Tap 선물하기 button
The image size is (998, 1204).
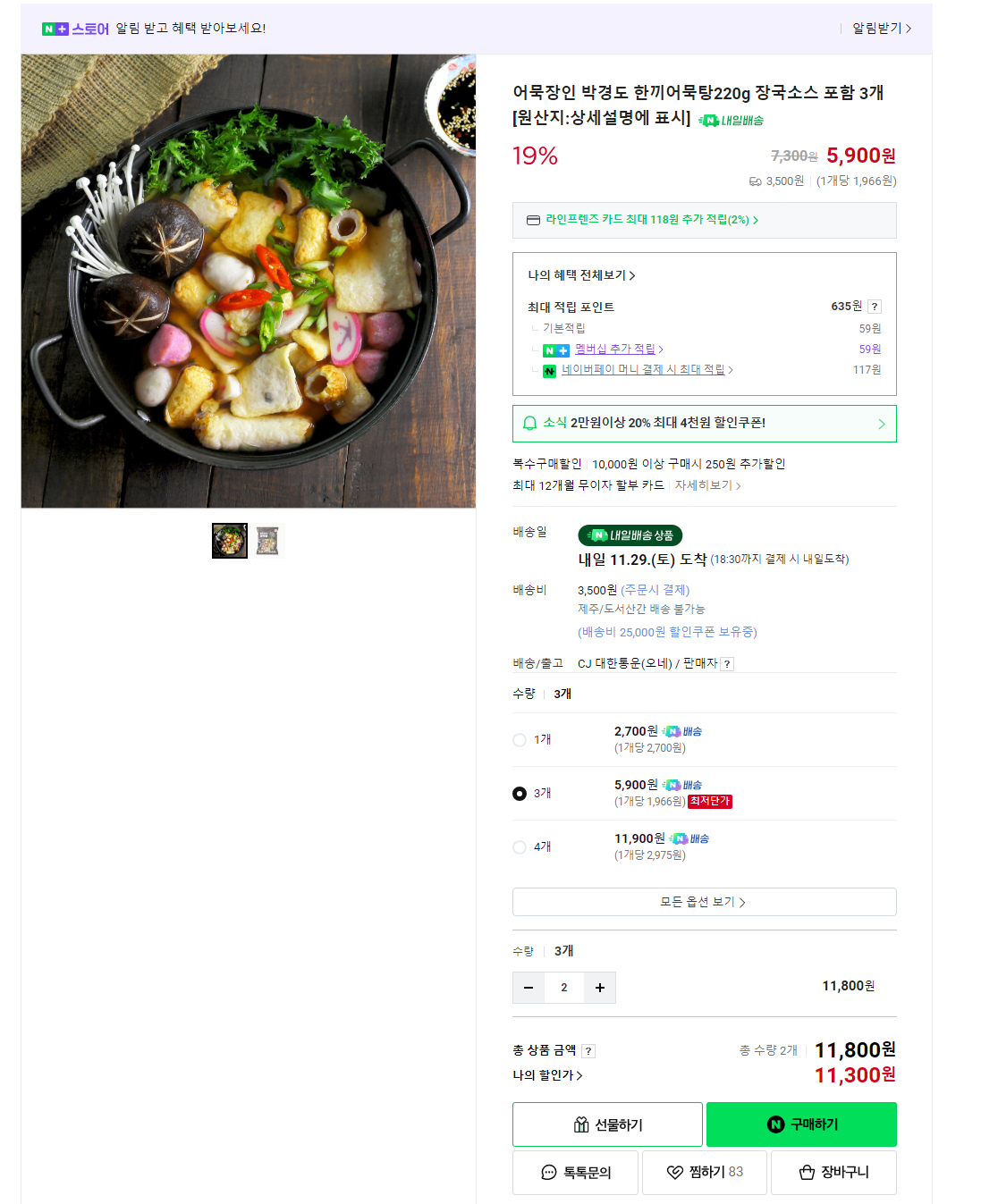click(607, 1124)
